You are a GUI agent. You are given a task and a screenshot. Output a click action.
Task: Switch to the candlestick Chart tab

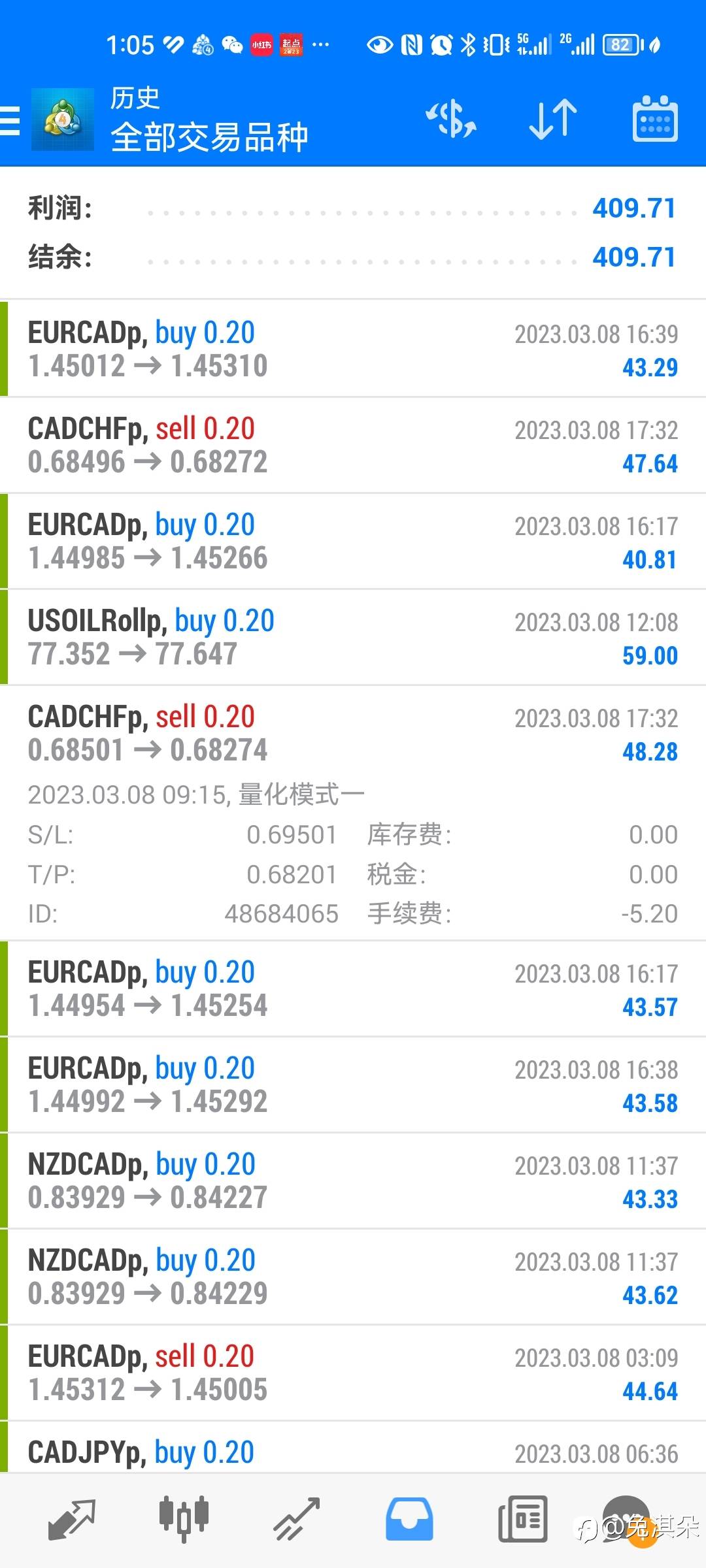coord(184,1520)
